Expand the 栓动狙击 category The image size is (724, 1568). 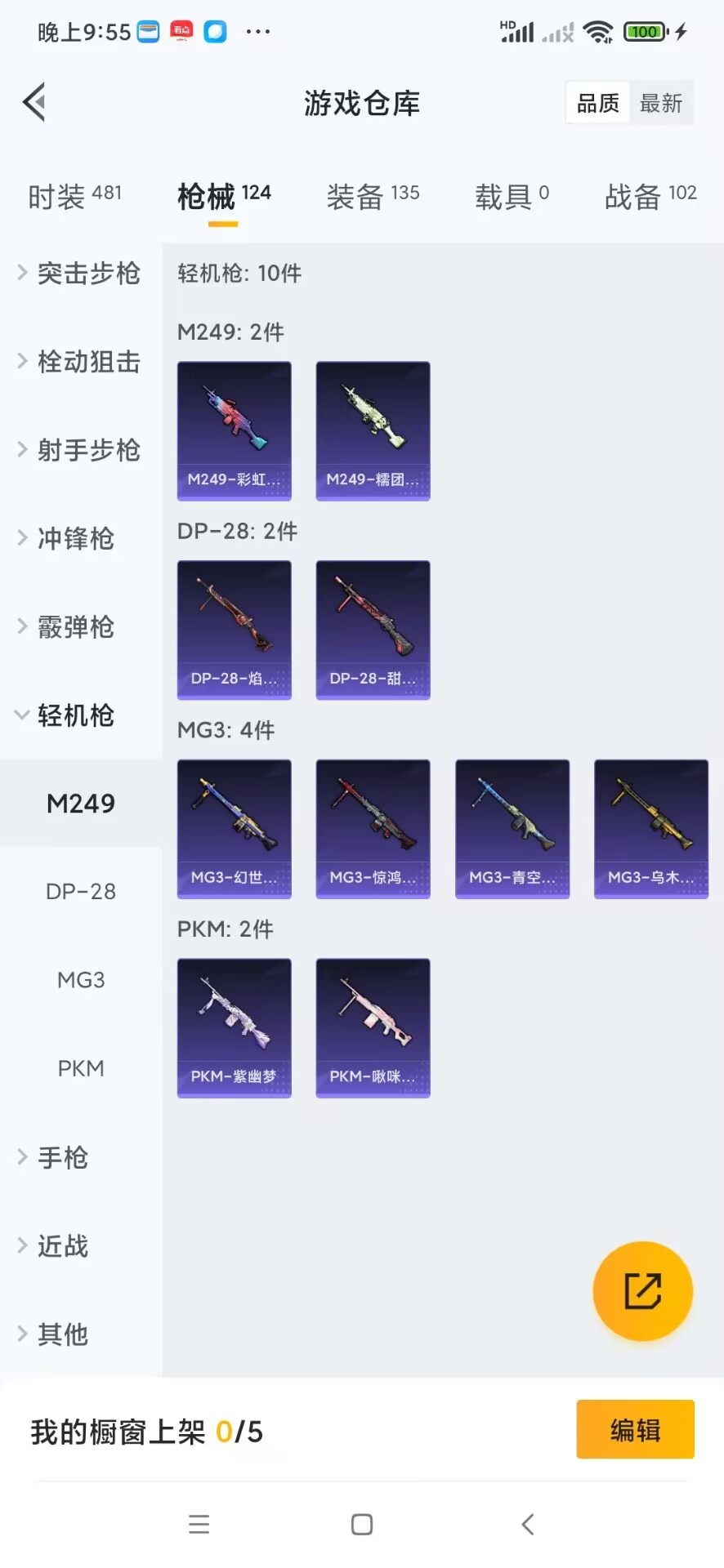(80, 362)
